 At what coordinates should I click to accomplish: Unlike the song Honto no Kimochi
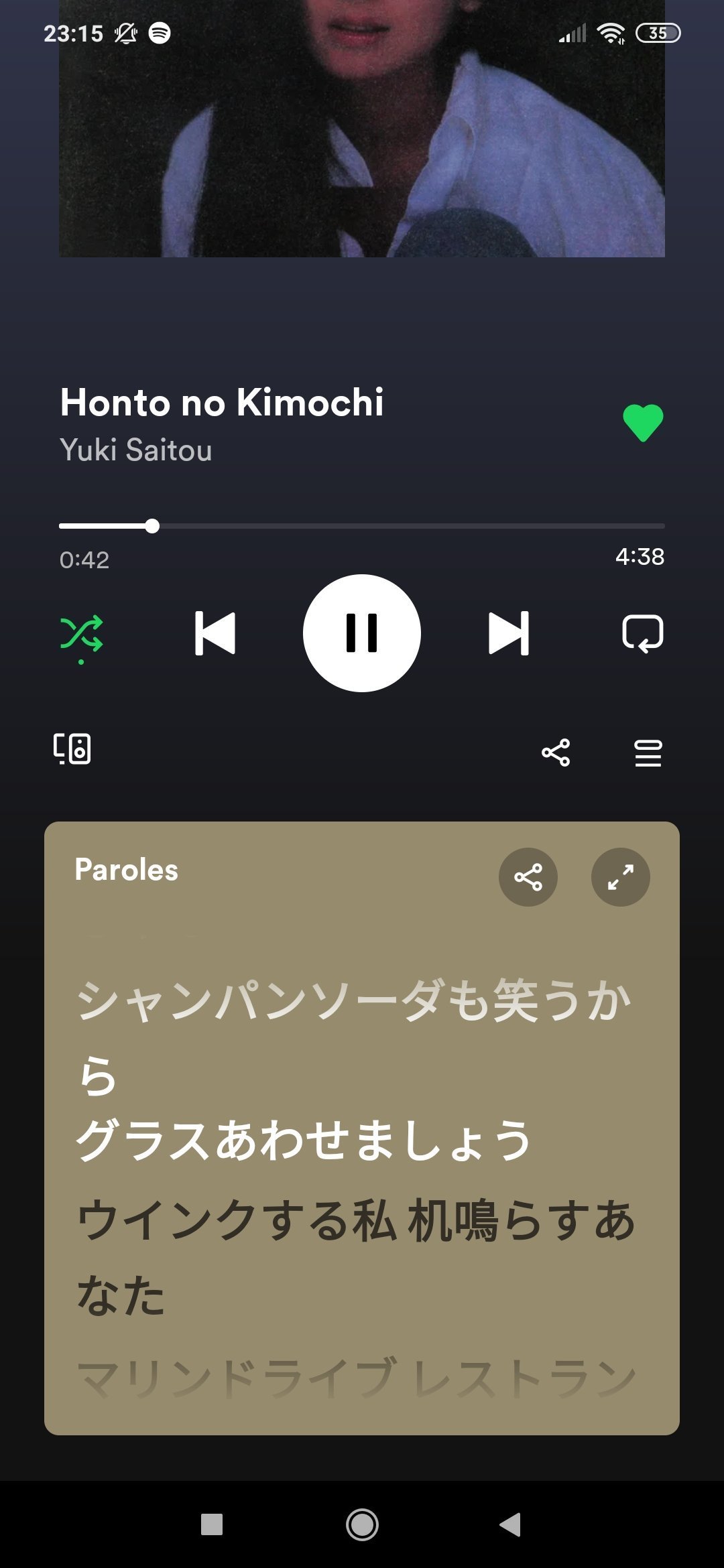(x=643, y=423)
